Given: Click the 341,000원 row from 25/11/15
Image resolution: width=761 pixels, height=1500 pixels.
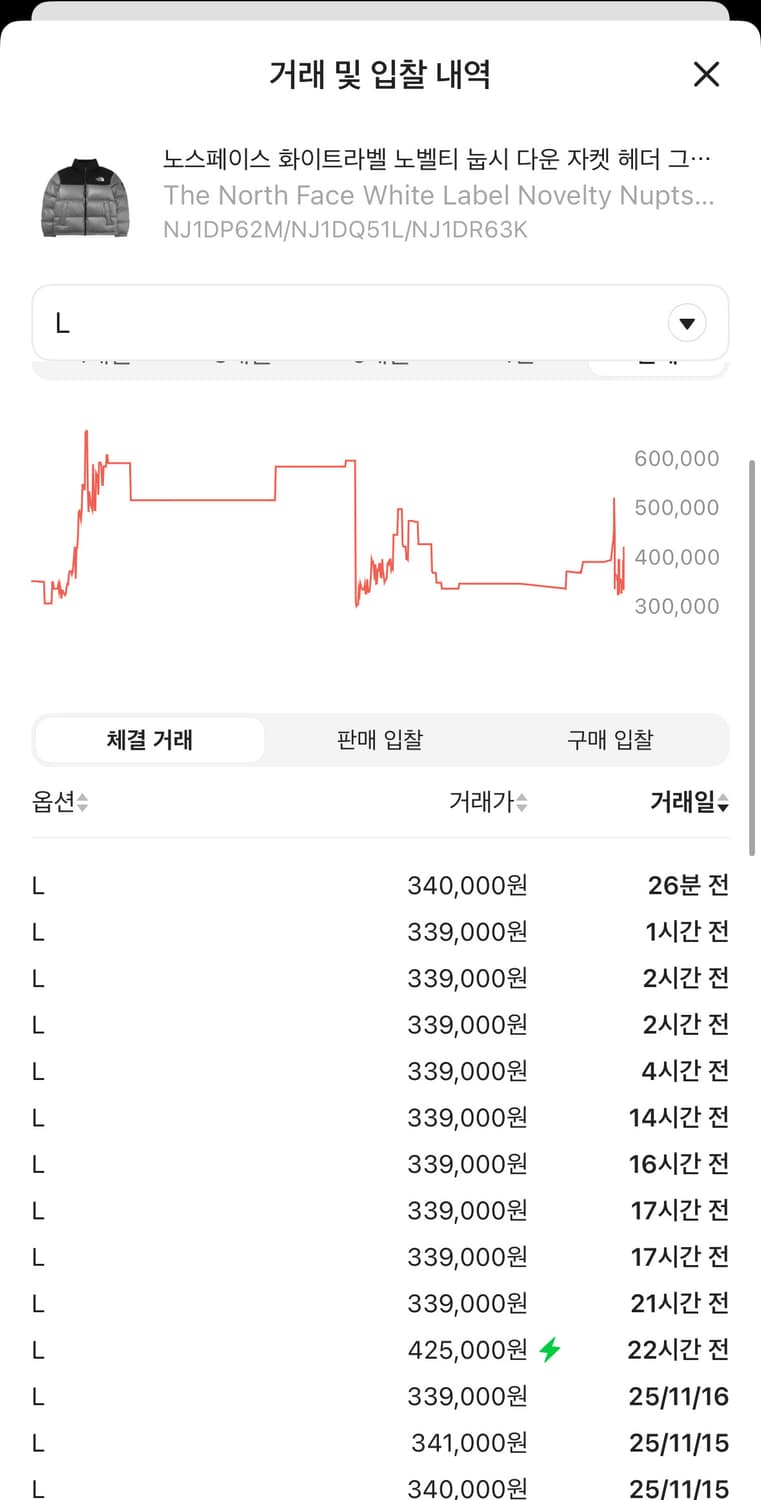Looking at the screenshot, I should [x=380, y=1442].
